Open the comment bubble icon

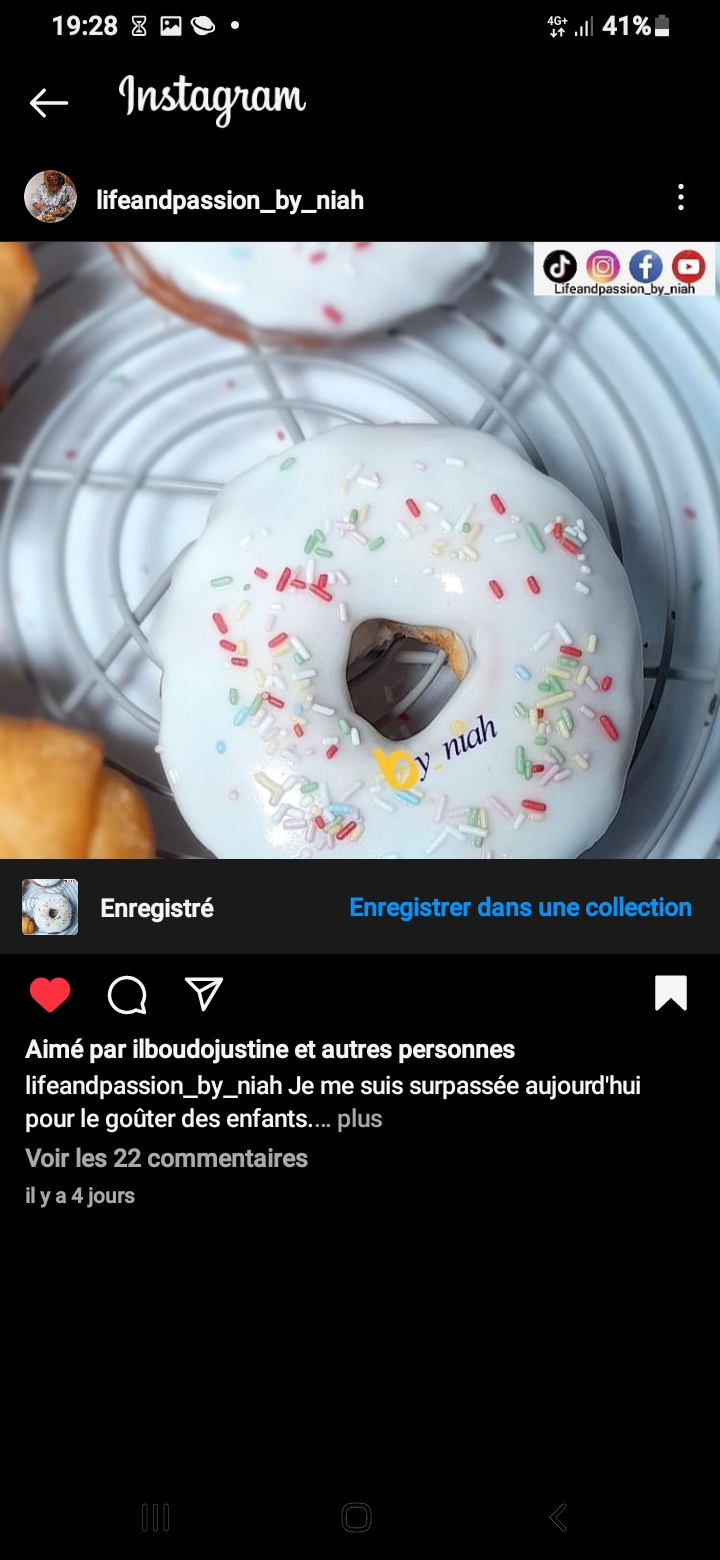point(127,995)
